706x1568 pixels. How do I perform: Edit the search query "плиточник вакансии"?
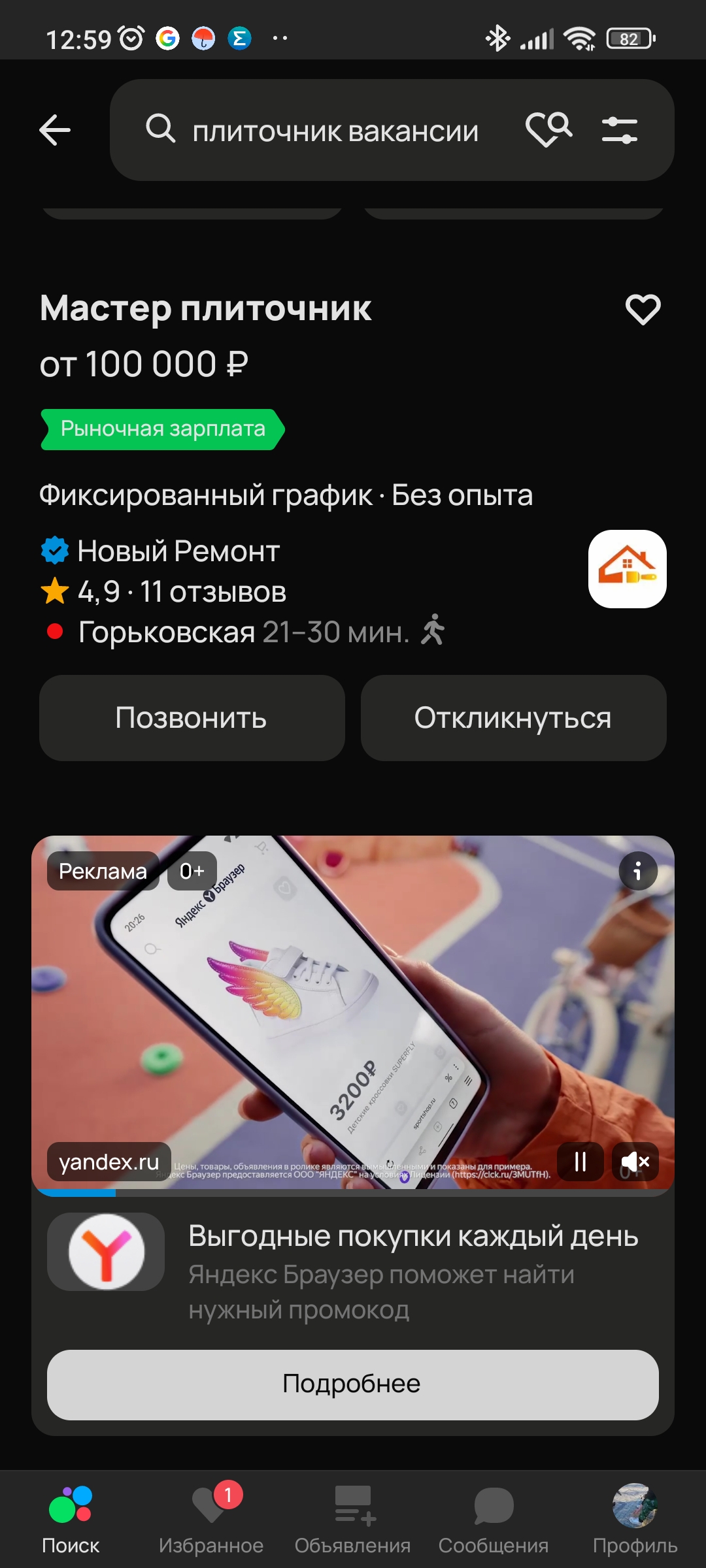[x=335, y=131]
